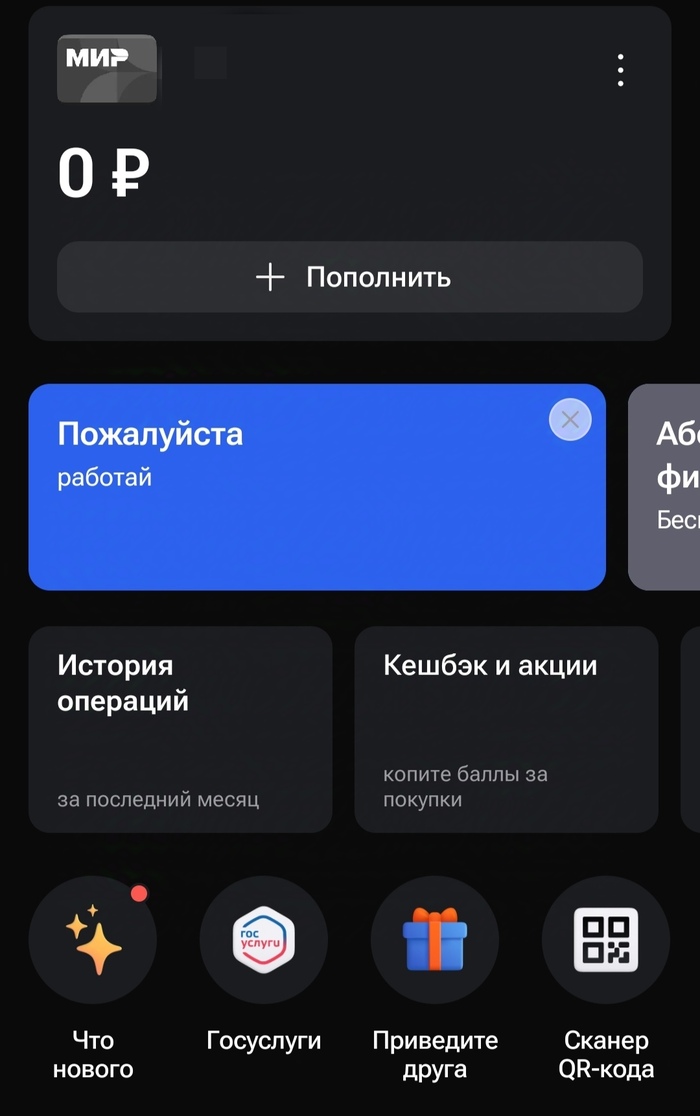Screen dimensions: 700x1116
Task: Select the Приведите друга gift shortcut
Action: (435, 940)
